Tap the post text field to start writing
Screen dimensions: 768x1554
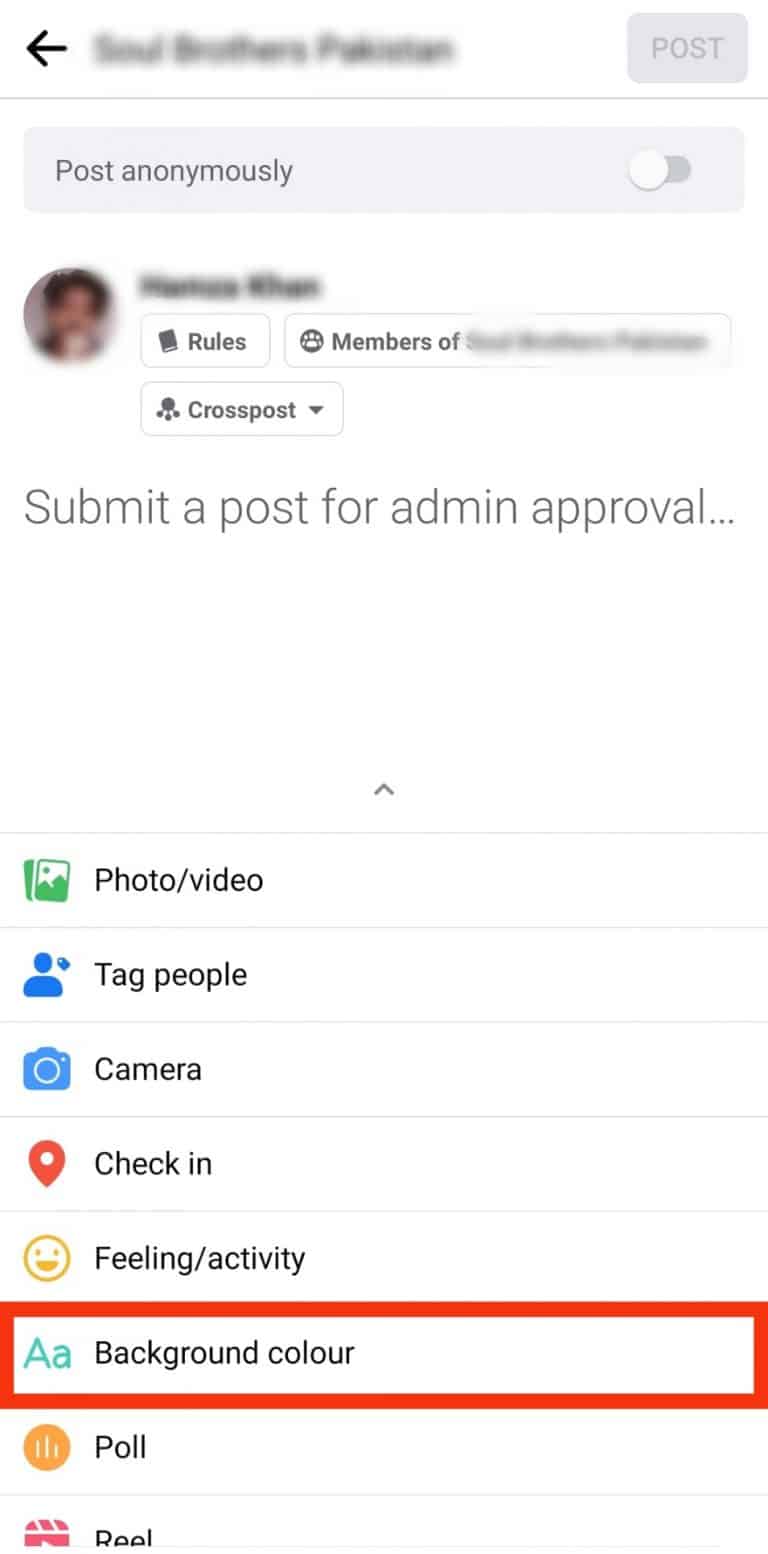(x=380, y=508)
